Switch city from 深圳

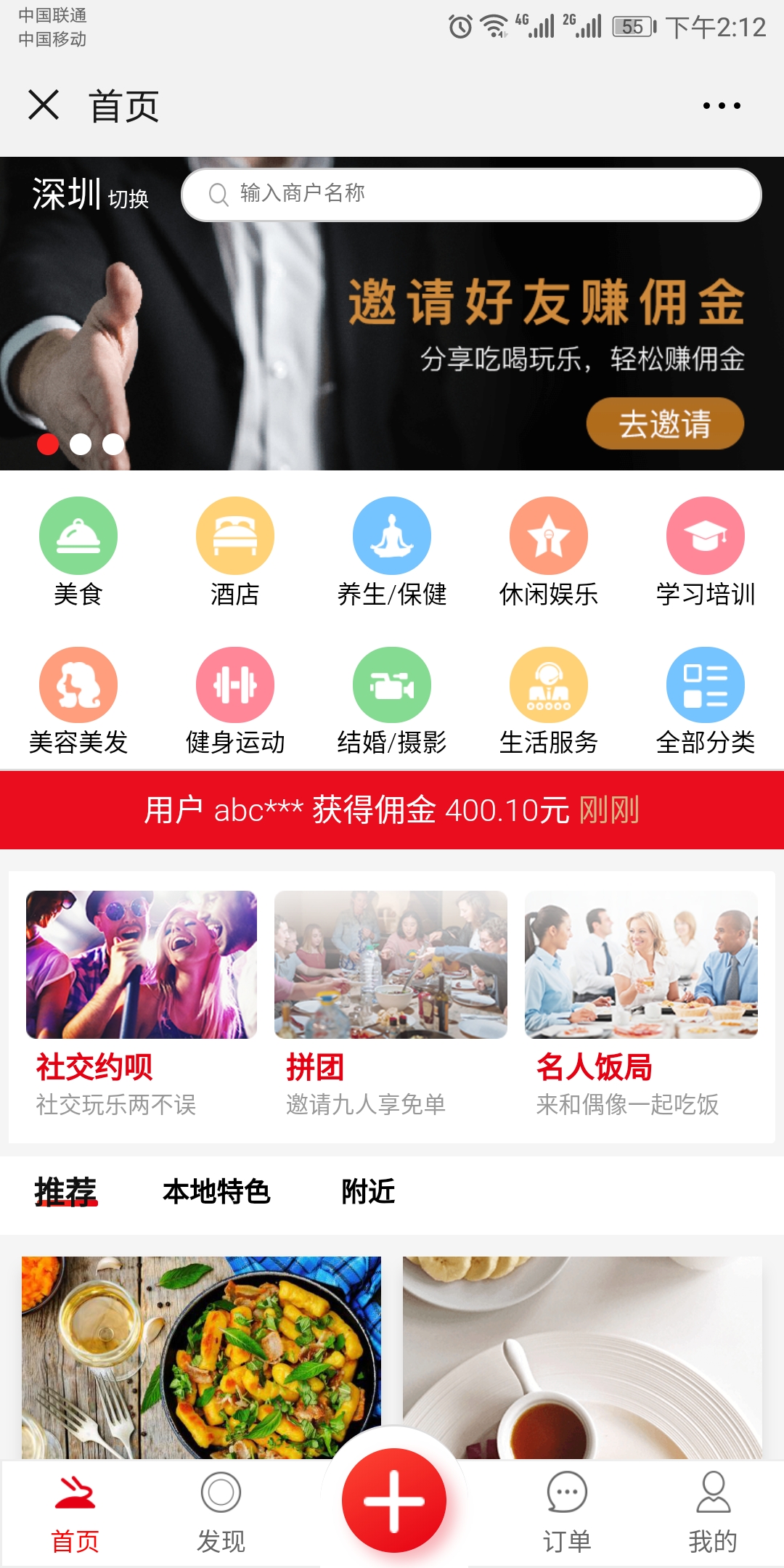[91, 196]
